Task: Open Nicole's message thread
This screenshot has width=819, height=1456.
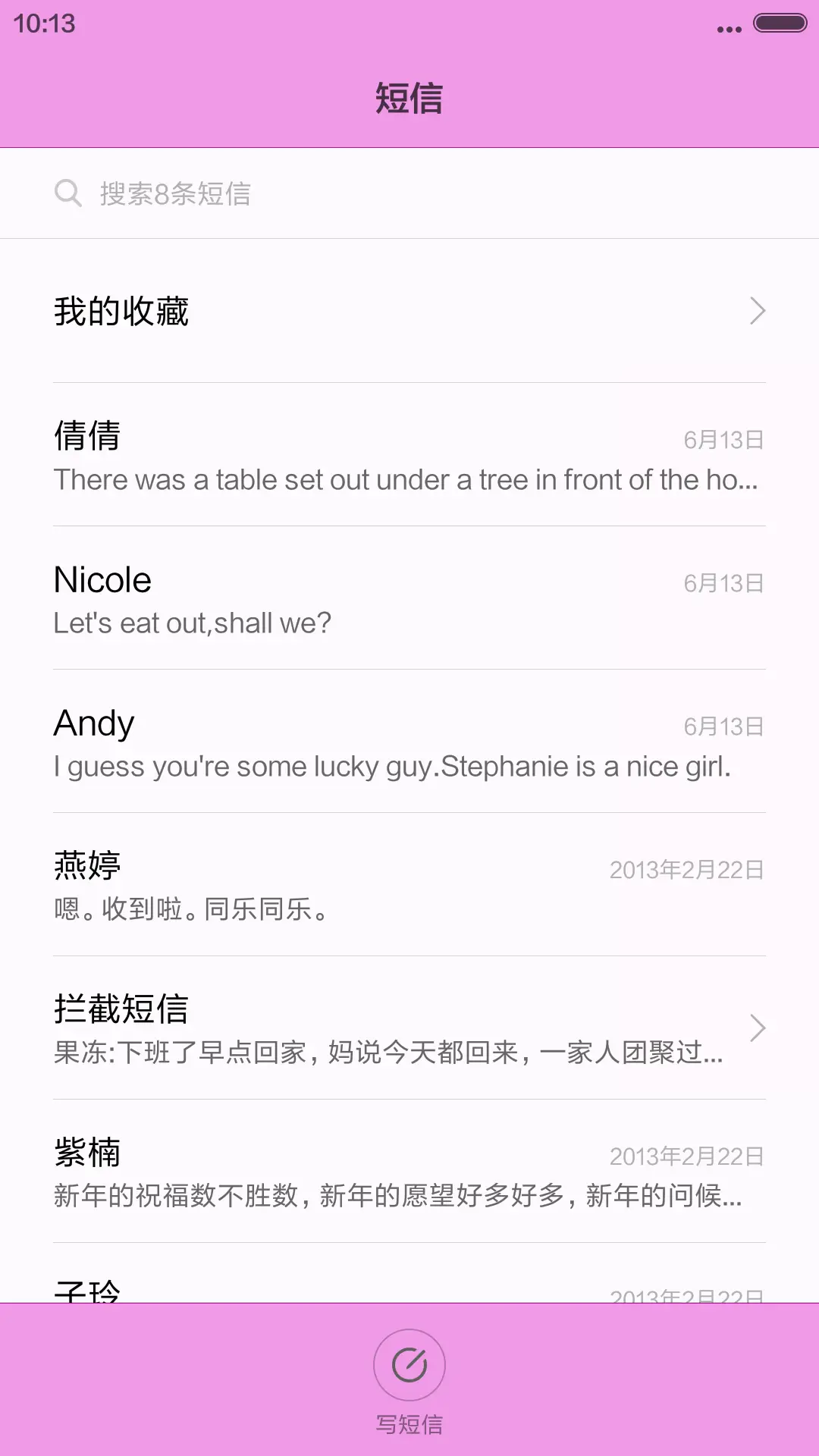Action: click(409, 599)
